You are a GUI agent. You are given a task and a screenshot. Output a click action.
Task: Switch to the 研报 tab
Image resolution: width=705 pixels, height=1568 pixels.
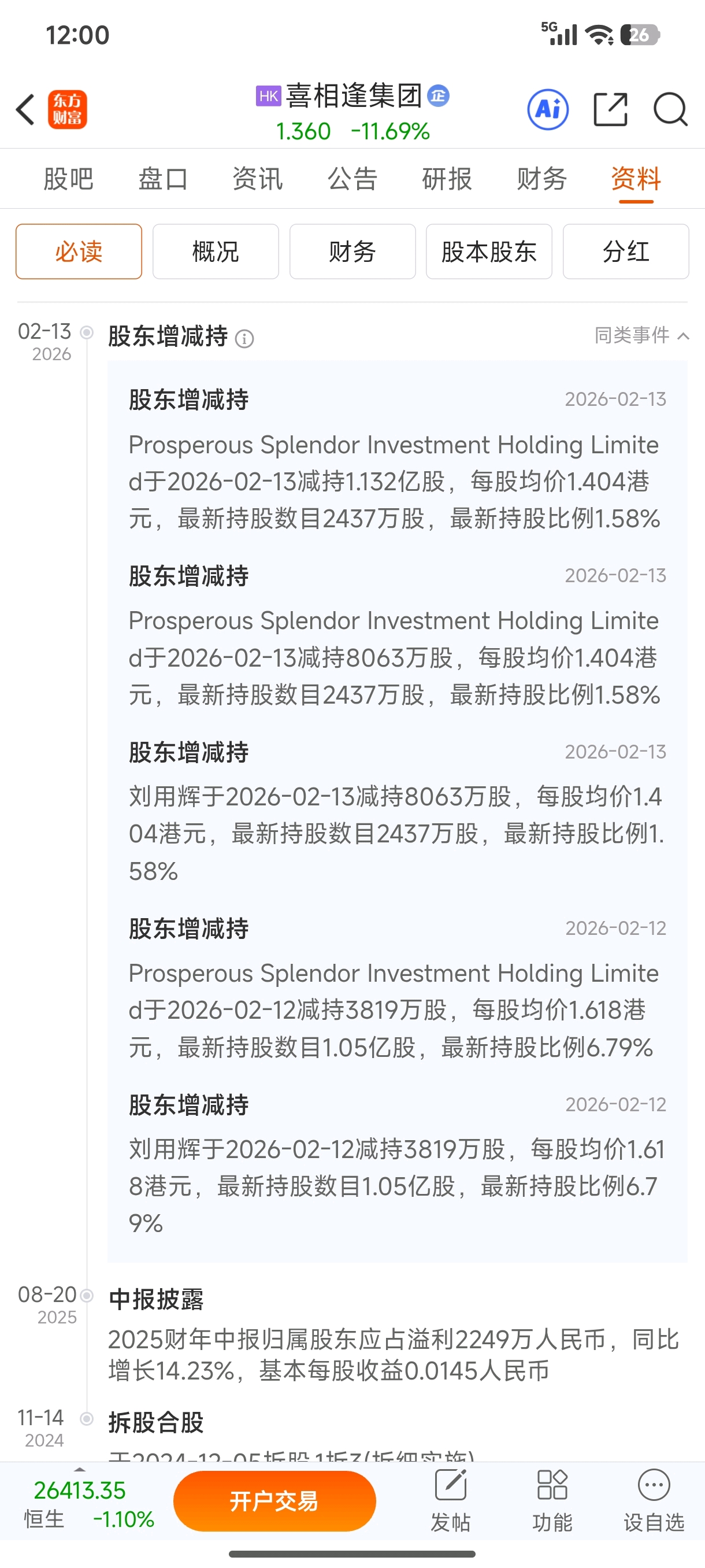click(x=447, y=179)
